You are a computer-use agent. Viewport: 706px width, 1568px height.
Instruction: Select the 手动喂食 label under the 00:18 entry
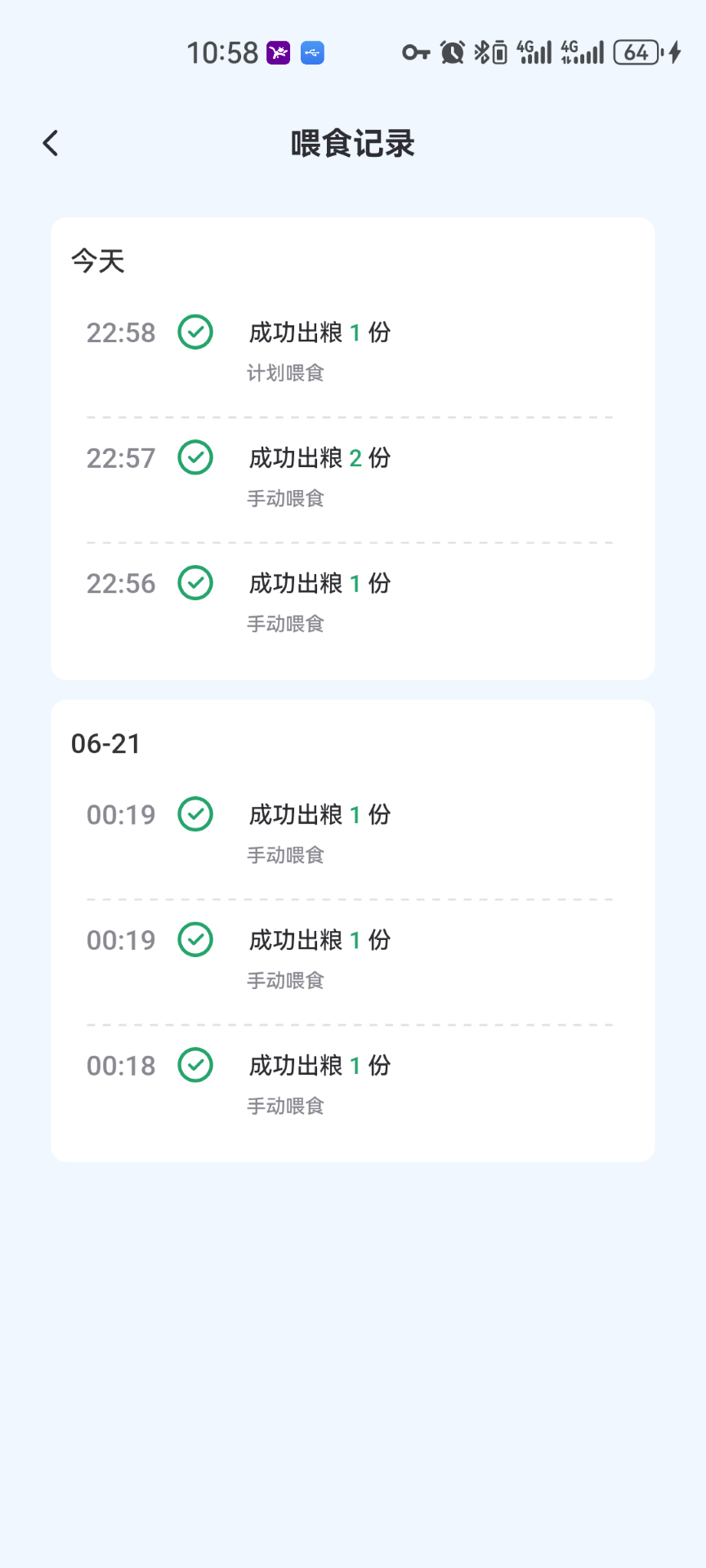(286, 1106)
